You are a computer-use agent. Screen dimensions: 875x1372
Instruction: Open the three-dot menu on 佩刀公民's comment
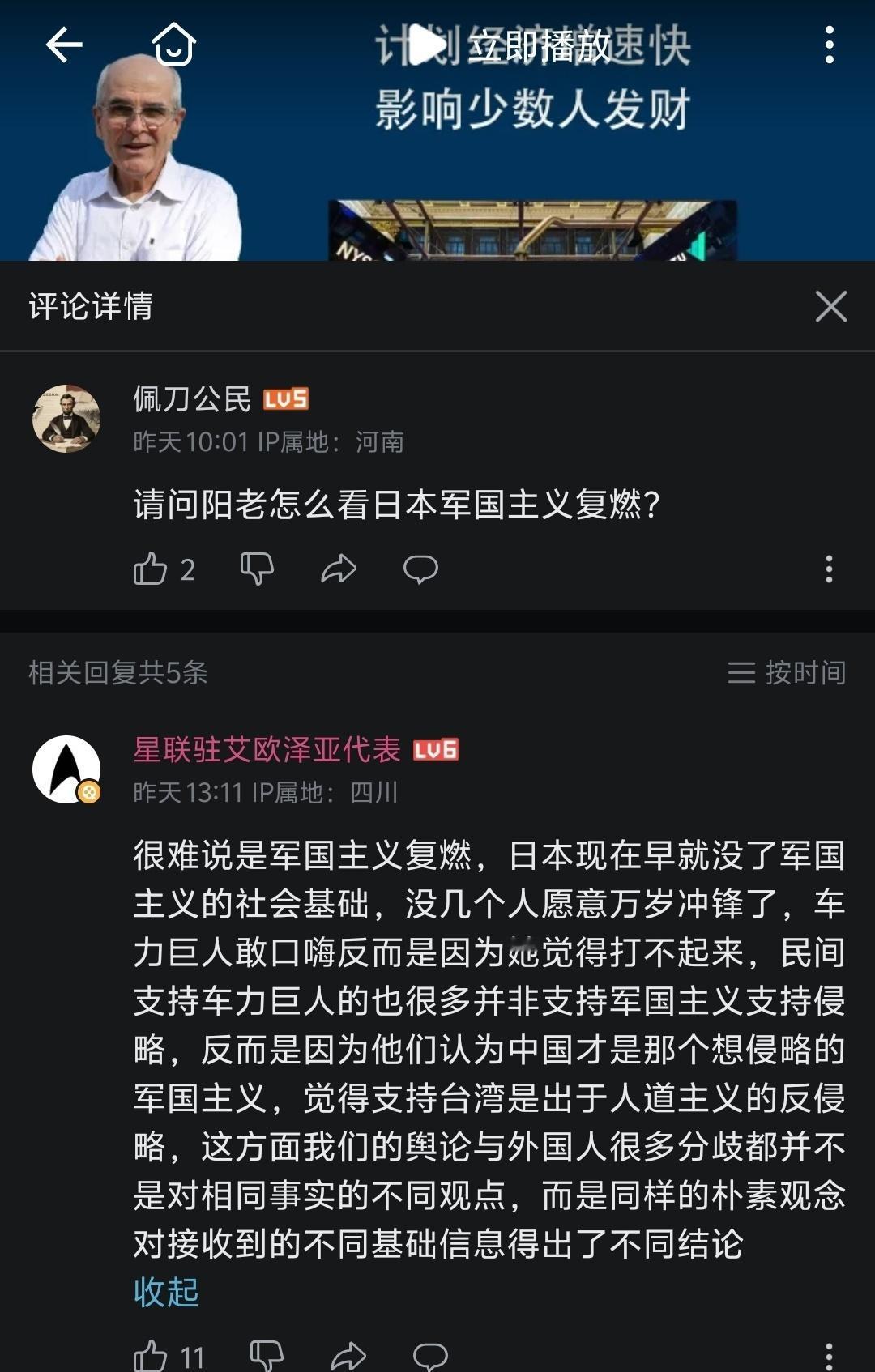point(828,569)
